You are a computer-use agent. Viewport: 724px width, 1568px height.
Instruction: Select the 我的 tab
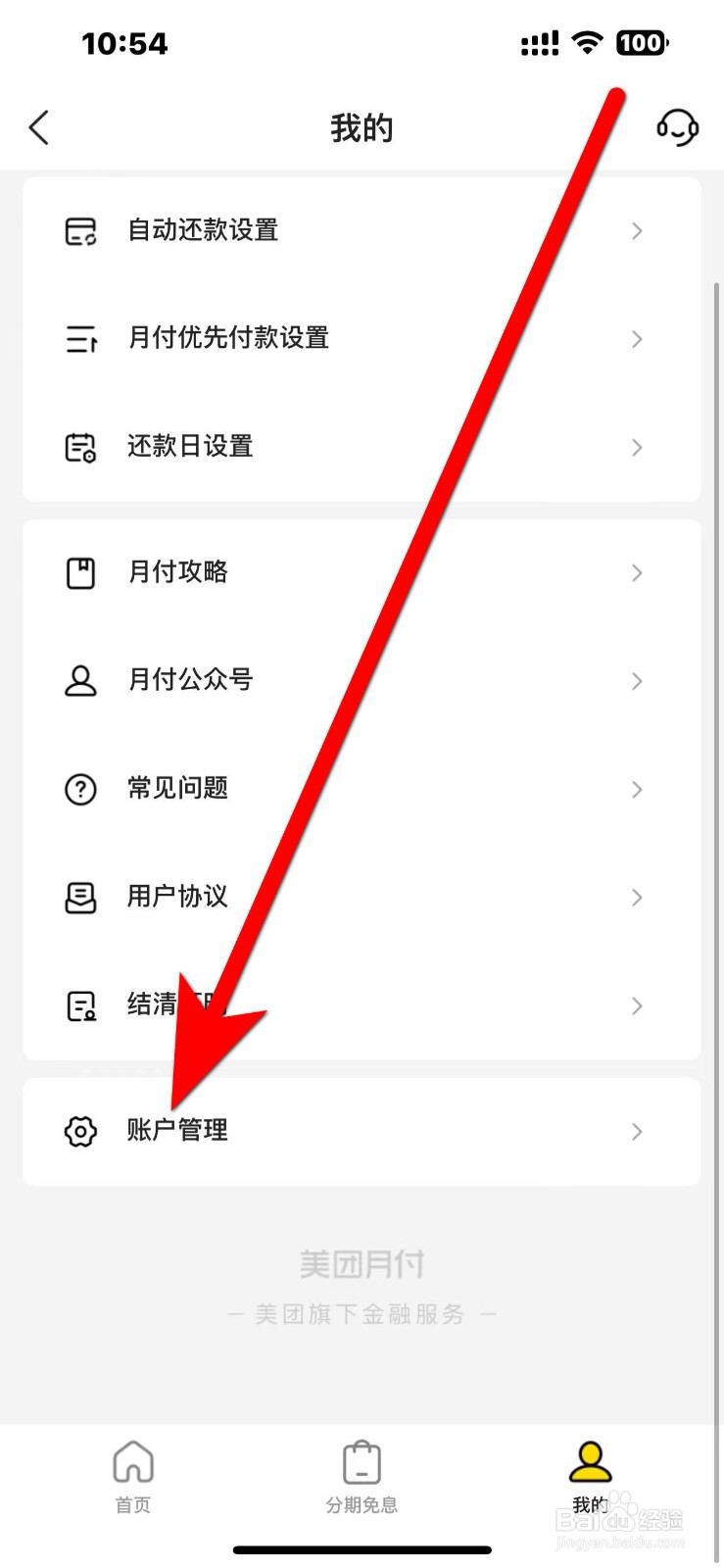[x=590, y=1477]
